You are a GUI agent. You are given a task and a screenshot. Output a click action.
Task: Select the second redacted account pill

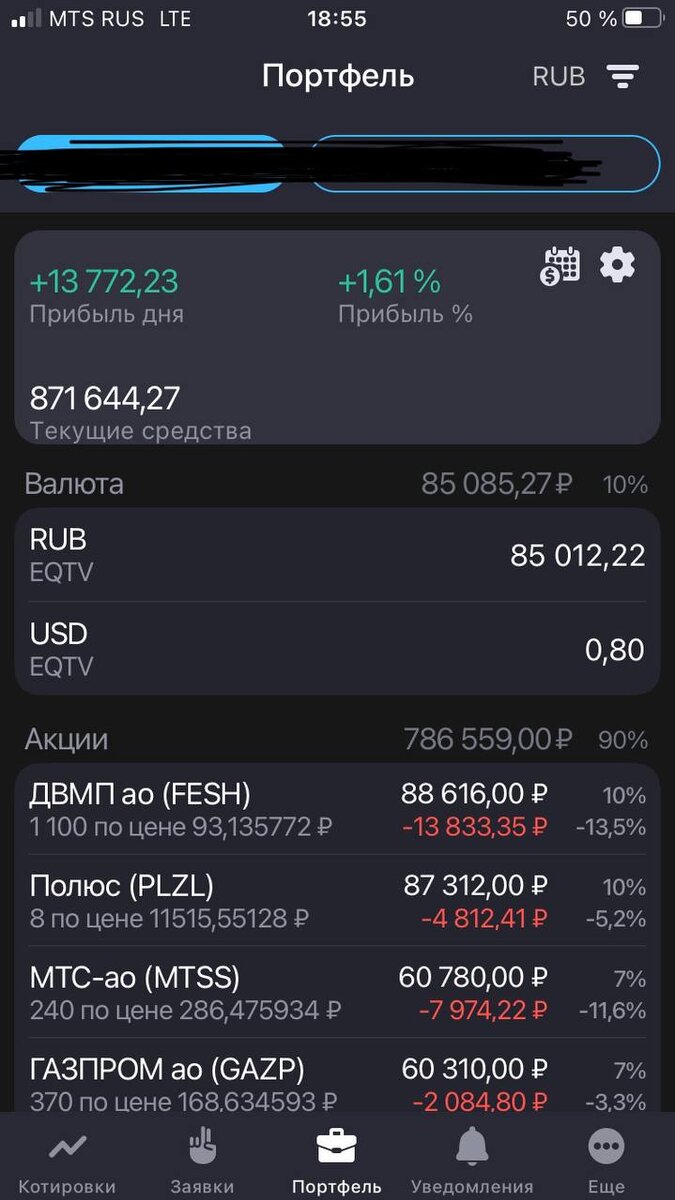click(485, 164)
